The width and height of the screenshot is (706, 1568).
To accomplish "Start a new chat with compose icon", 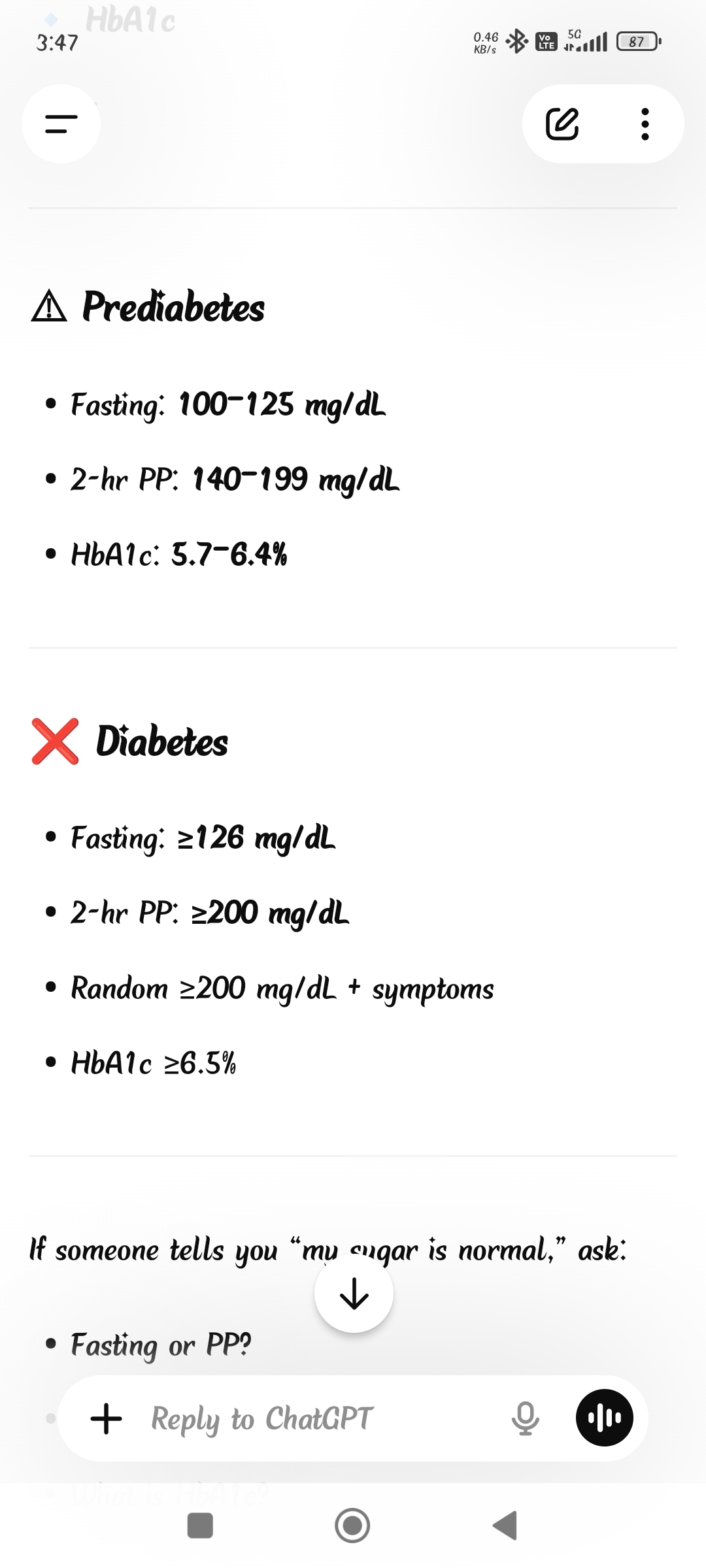I will 562,124.
